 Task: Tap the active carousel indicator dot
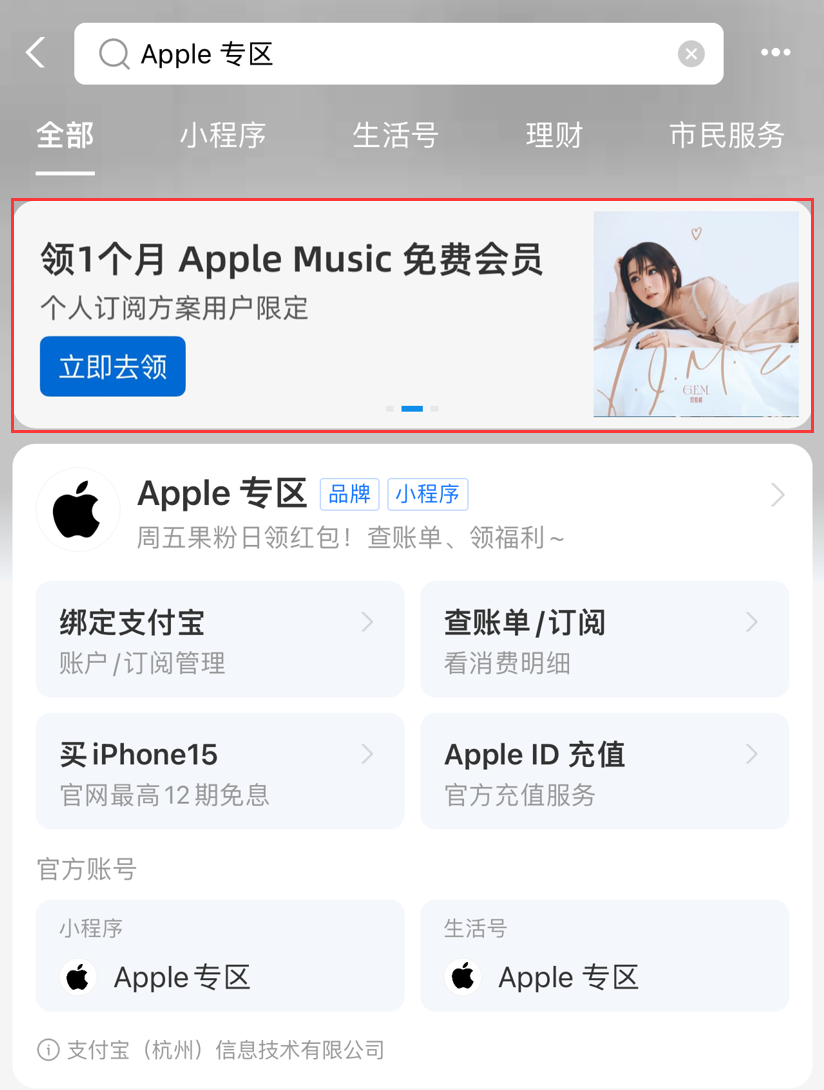click(411, 408)
